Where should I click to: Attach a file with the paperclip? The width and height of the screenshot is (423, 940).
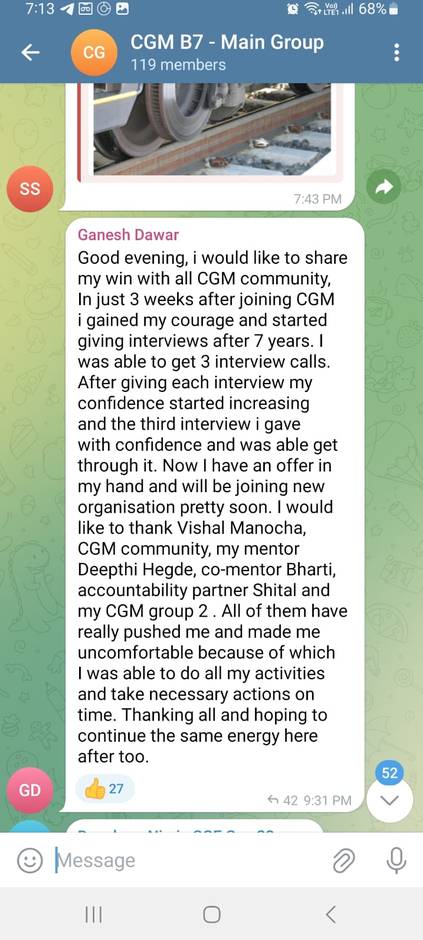344,861
